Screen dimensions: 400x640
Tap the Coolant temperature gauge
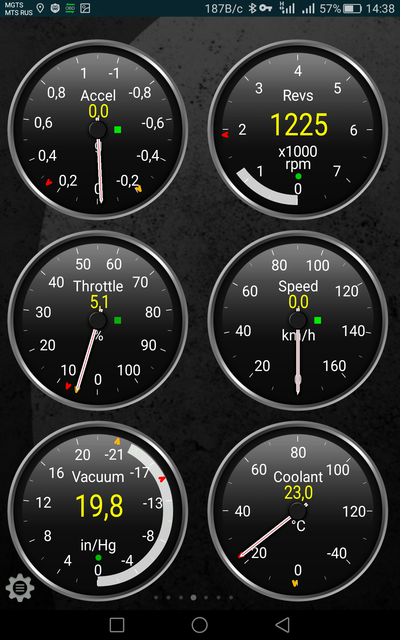pos(298,511)
